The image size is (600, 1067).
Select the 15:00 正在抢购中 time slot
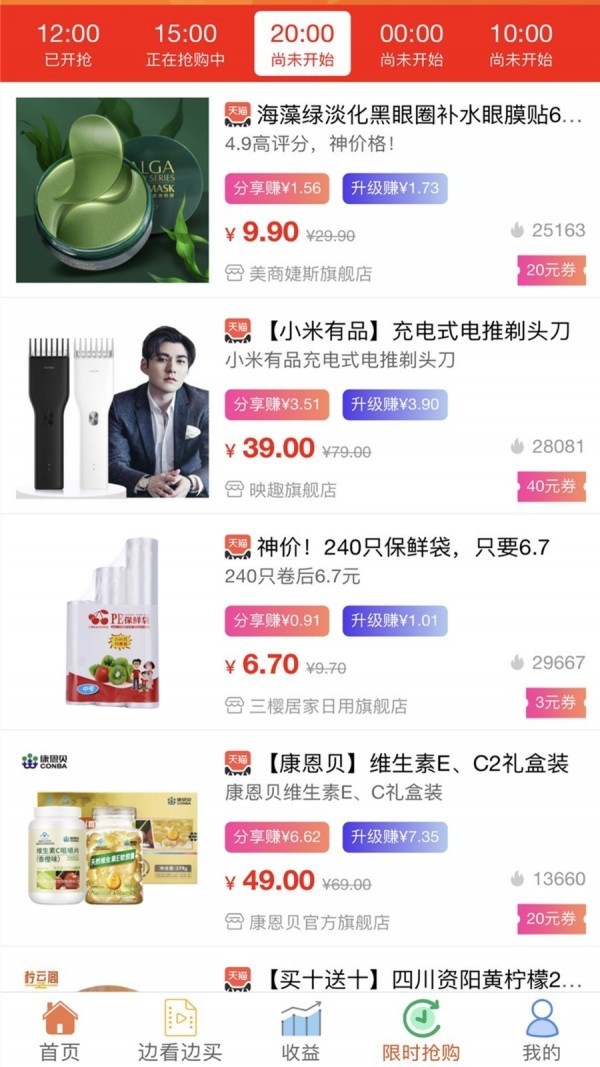pos(185,45)
